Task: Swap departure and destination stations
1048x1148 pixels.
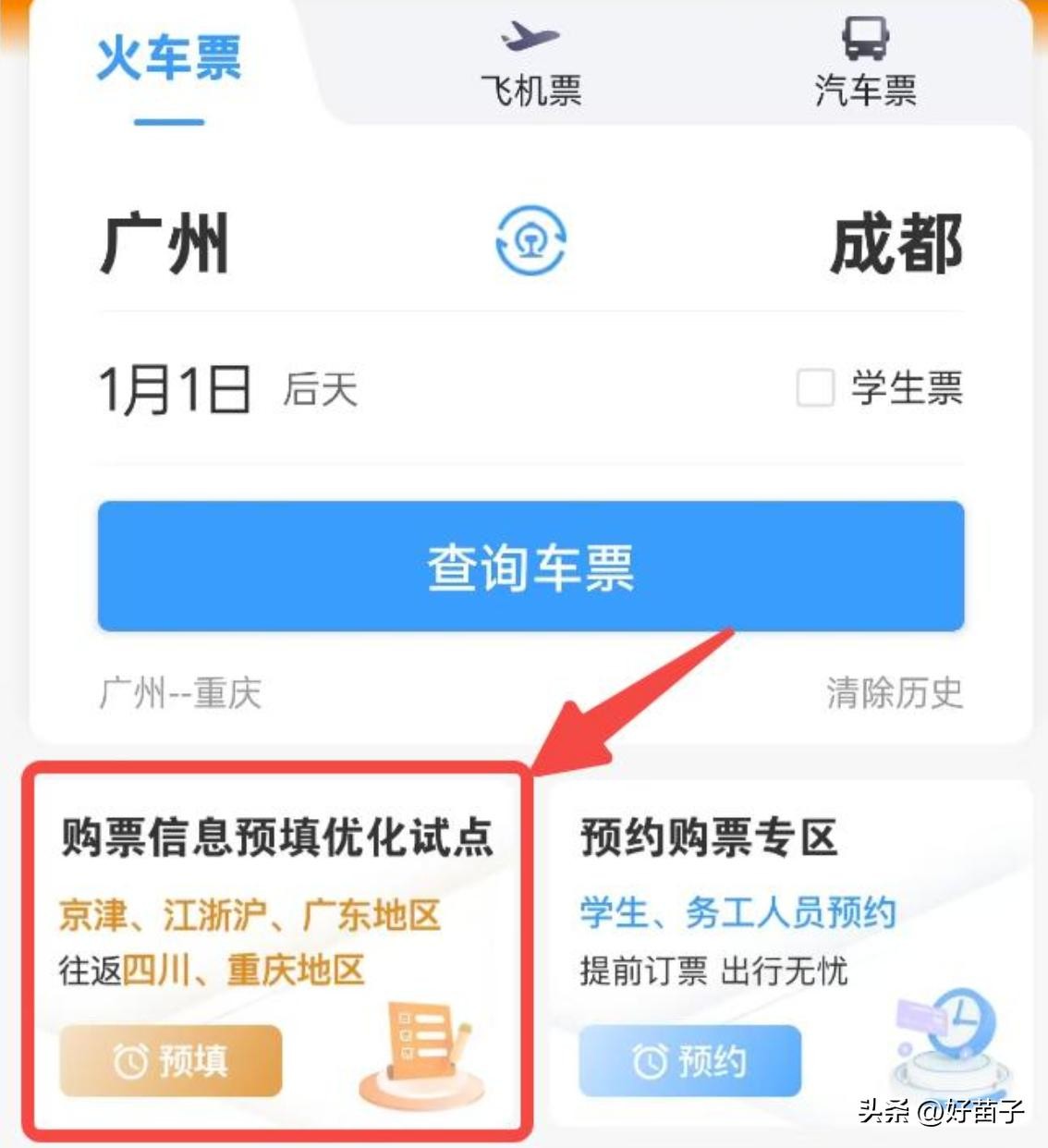Action: [530, 242]
